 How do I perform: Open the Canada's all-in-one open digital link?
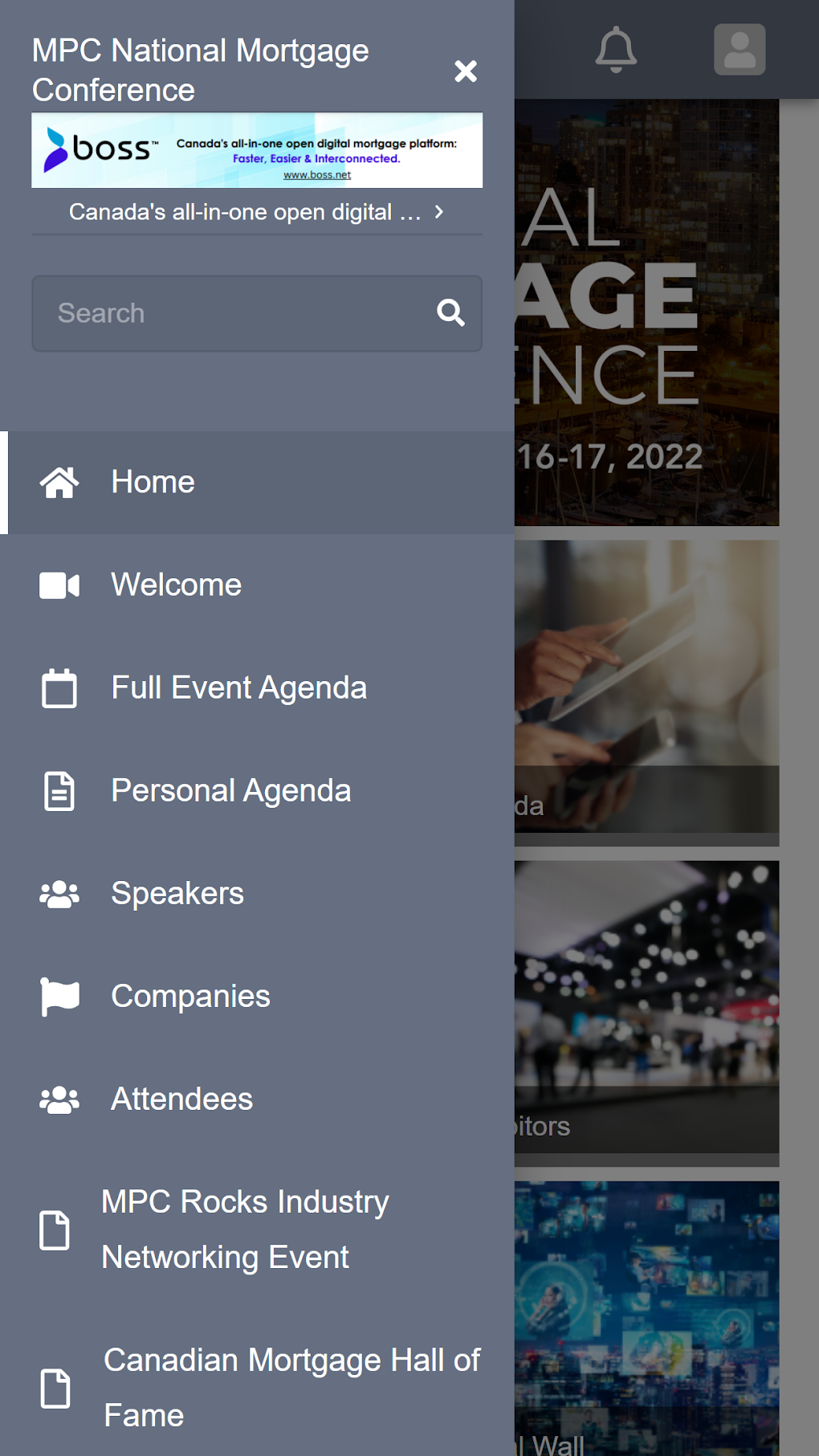[x=257, y=212]
